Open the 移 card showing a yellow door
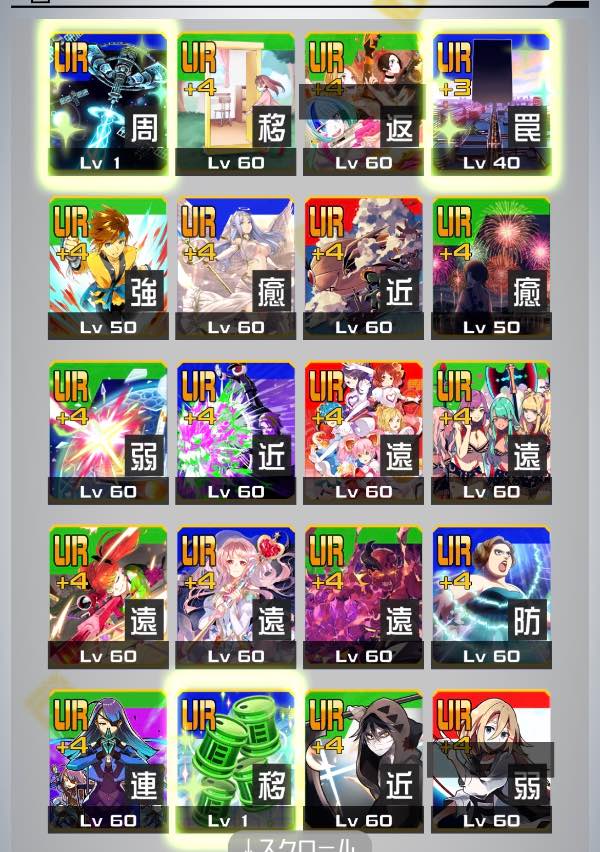The image size is (600, 852). point(236,104)
